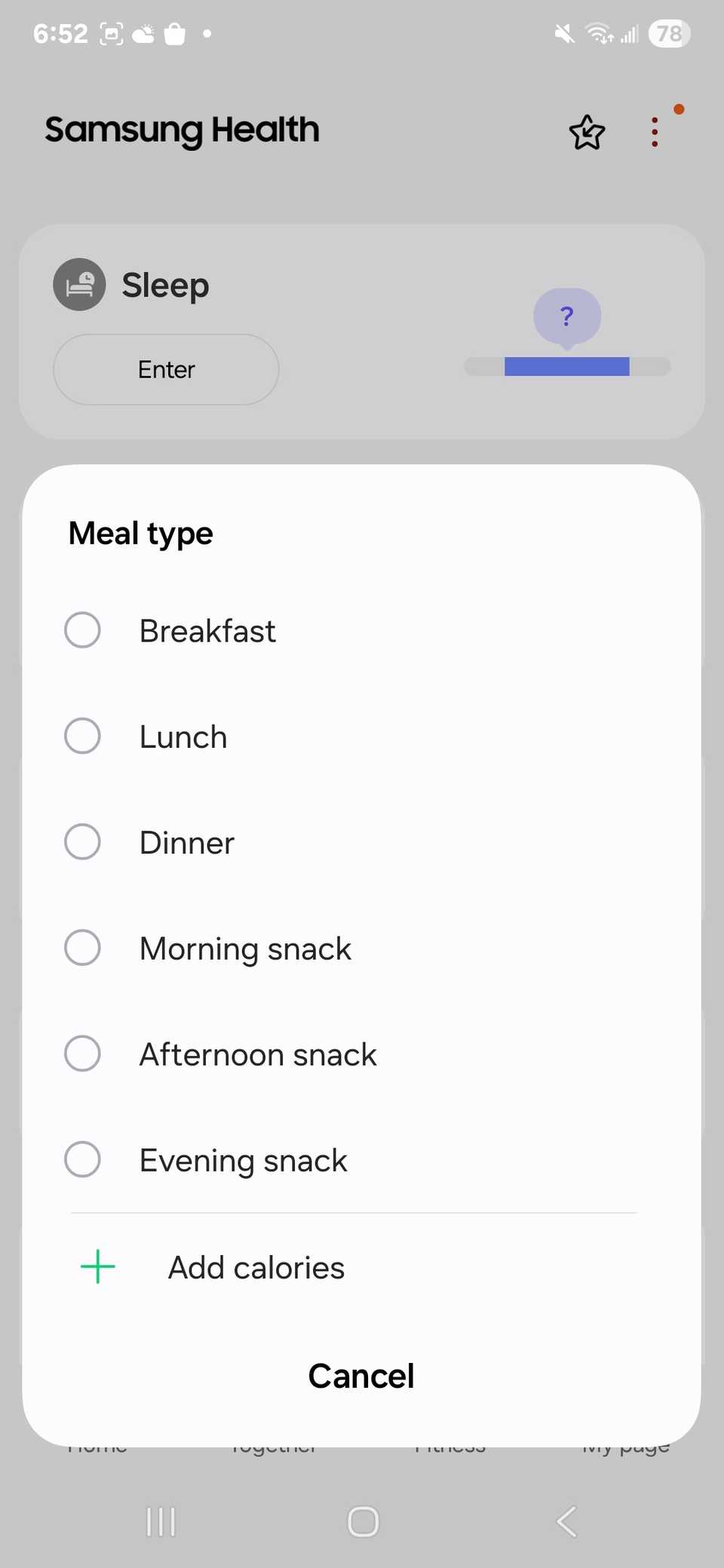The width and height of the screenshot is (724, 1568).
Task: Select Dinner from the meal type list
Action: point(186,843)
